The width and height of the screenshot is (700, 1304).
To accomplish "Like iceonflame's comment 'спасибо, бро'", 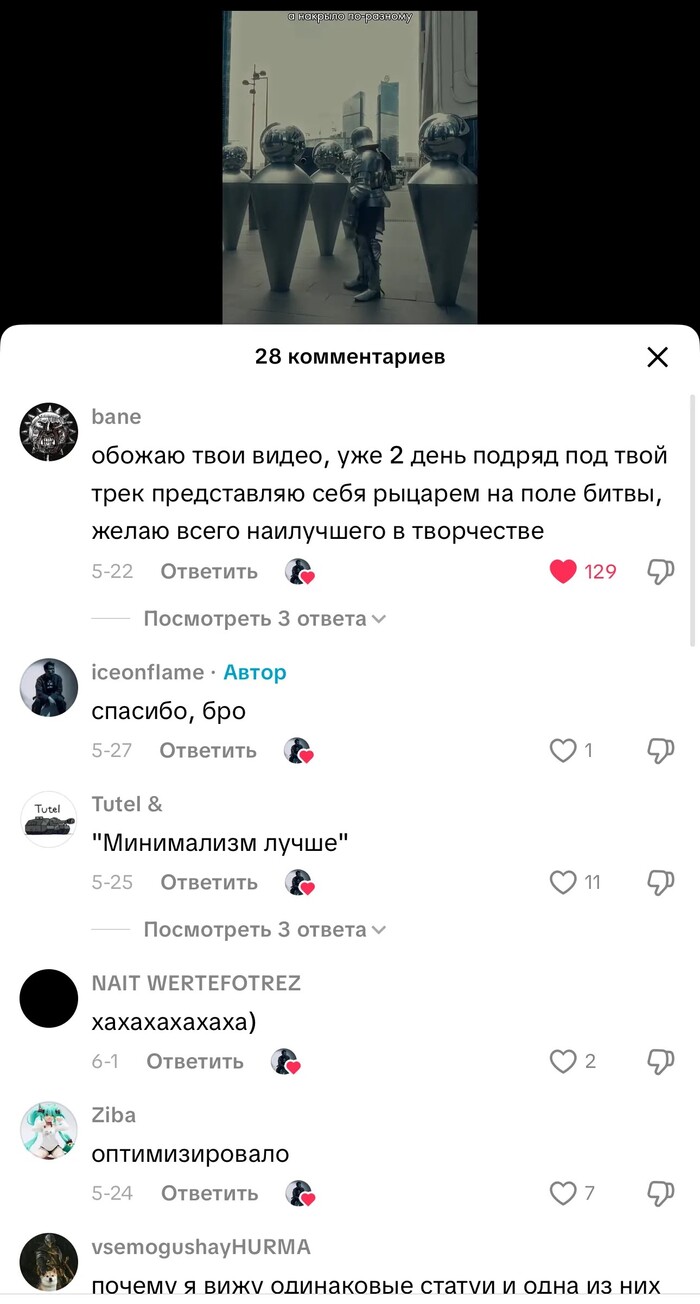I will point(564,750).
